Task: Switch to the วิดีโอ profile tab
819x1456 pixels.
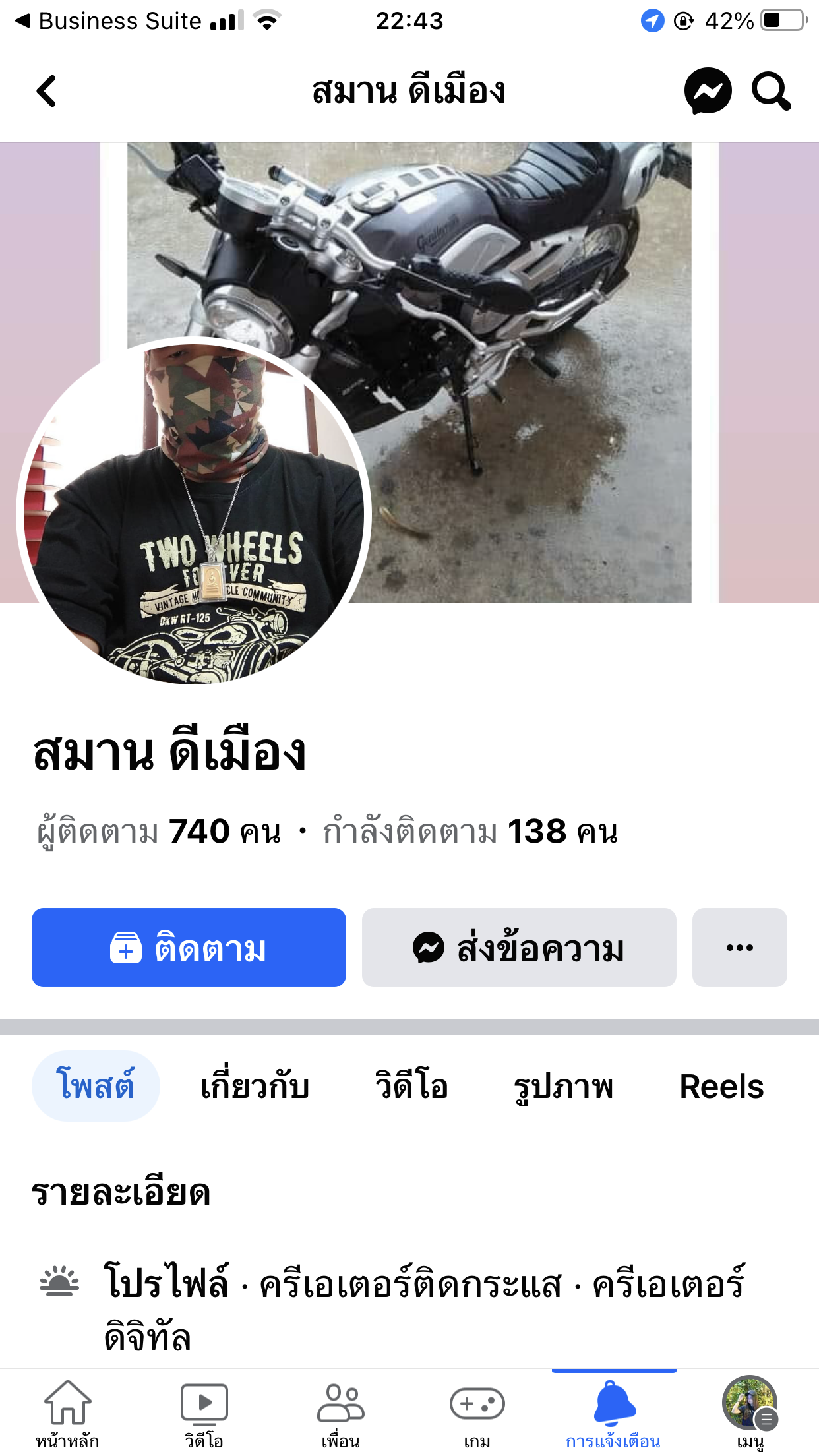Action: click(x=411, y=1086)
